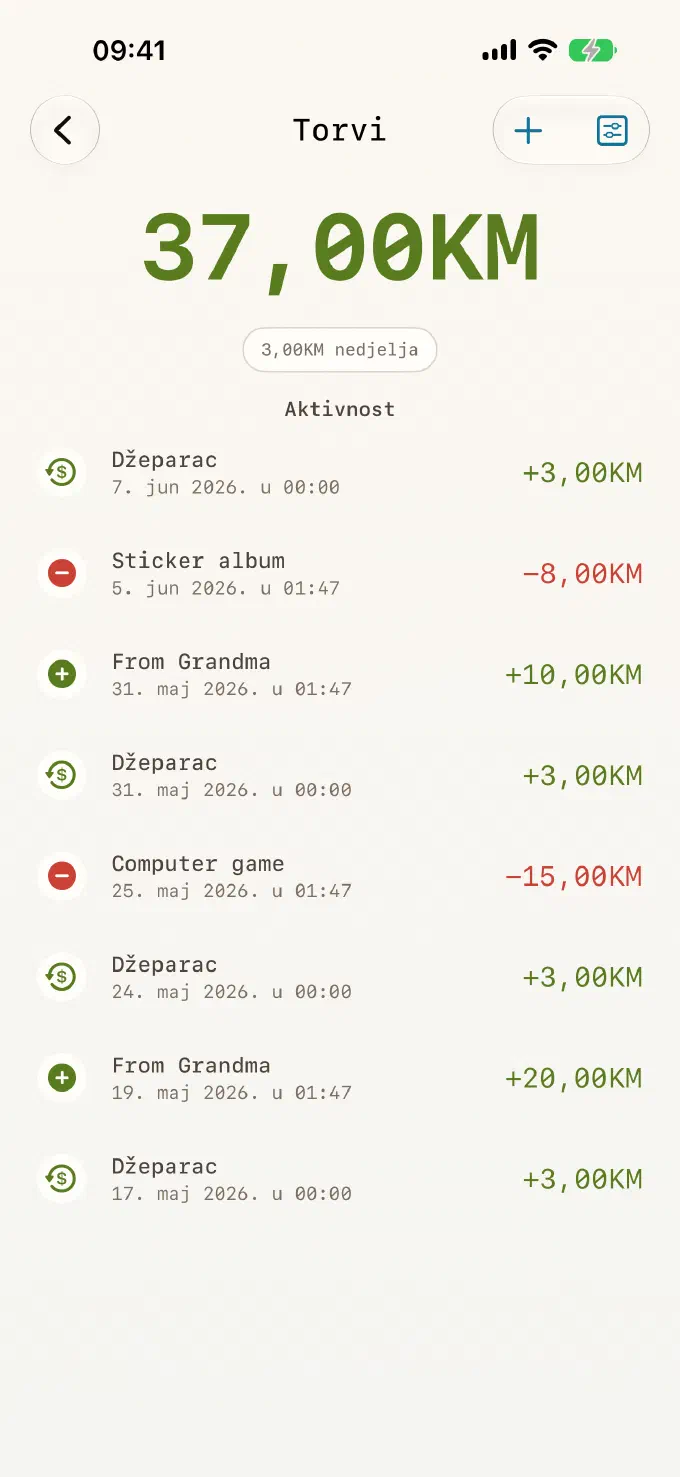Viewport: 680px width, 1477px height.
Task: Open the Sticker album transaction
Action: pyautogui.click(x=340, y=573)
